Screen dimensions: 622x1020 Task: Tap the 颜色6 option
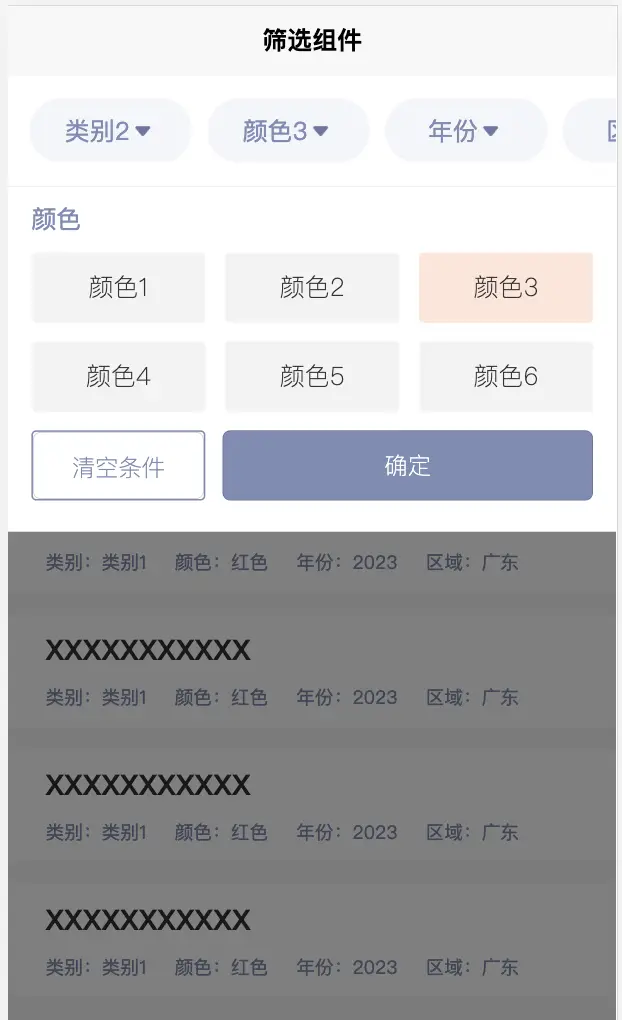[505, 376]
